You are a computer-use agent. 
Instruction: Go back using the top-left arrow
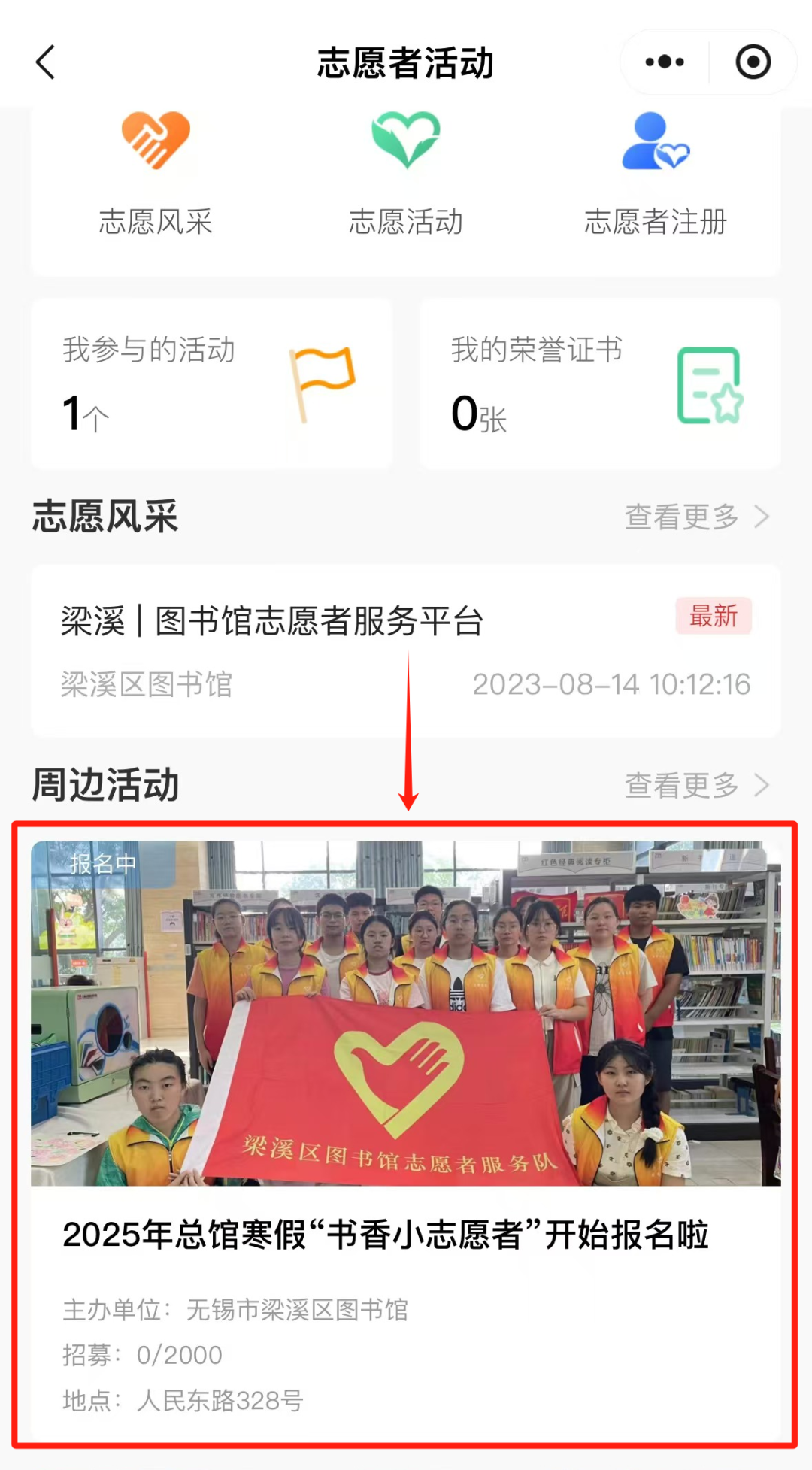tap(46, 62)
